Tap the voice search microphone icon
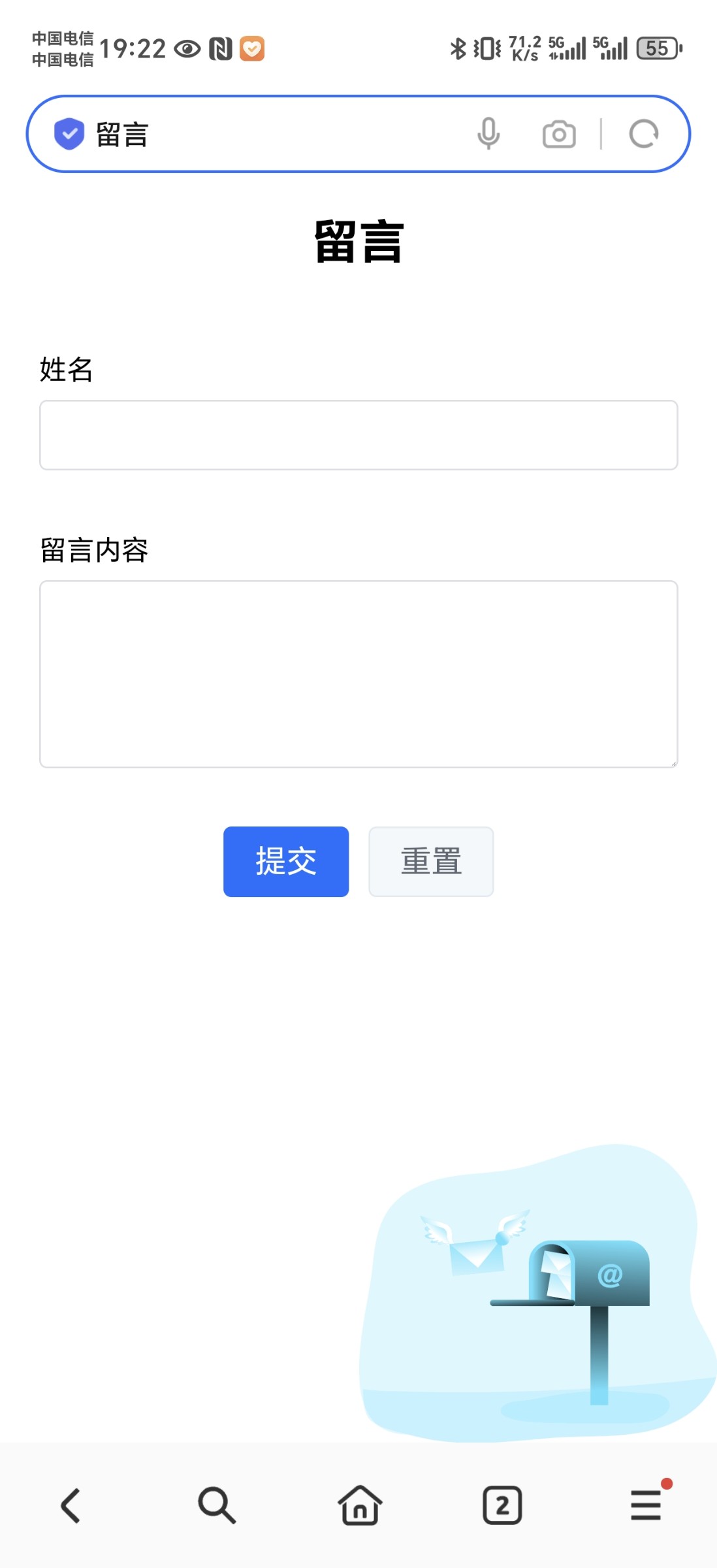717x1568 pixels. (488, 134)
